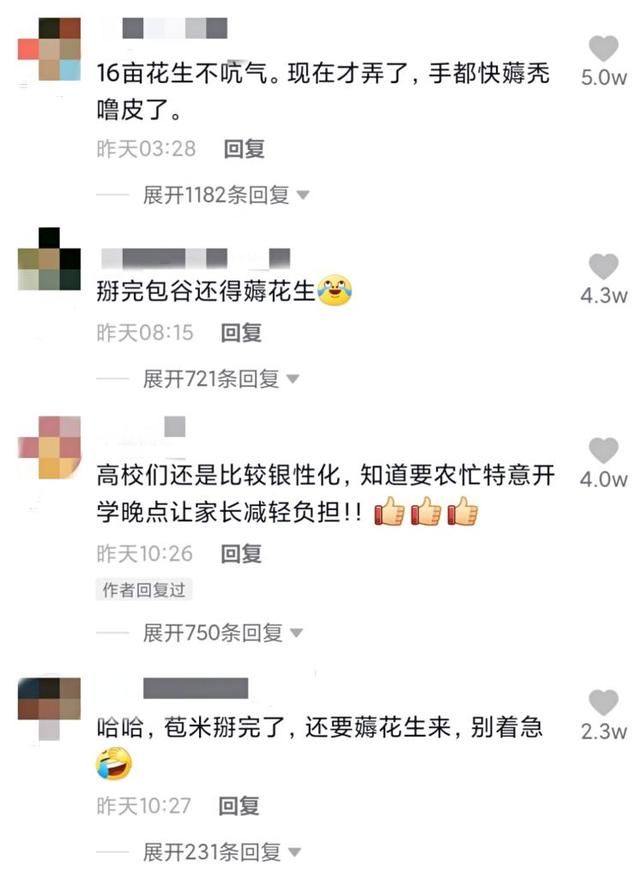Reply to the comment posted at 10:26
Viewport: 640px width, 873px height.
241,553
